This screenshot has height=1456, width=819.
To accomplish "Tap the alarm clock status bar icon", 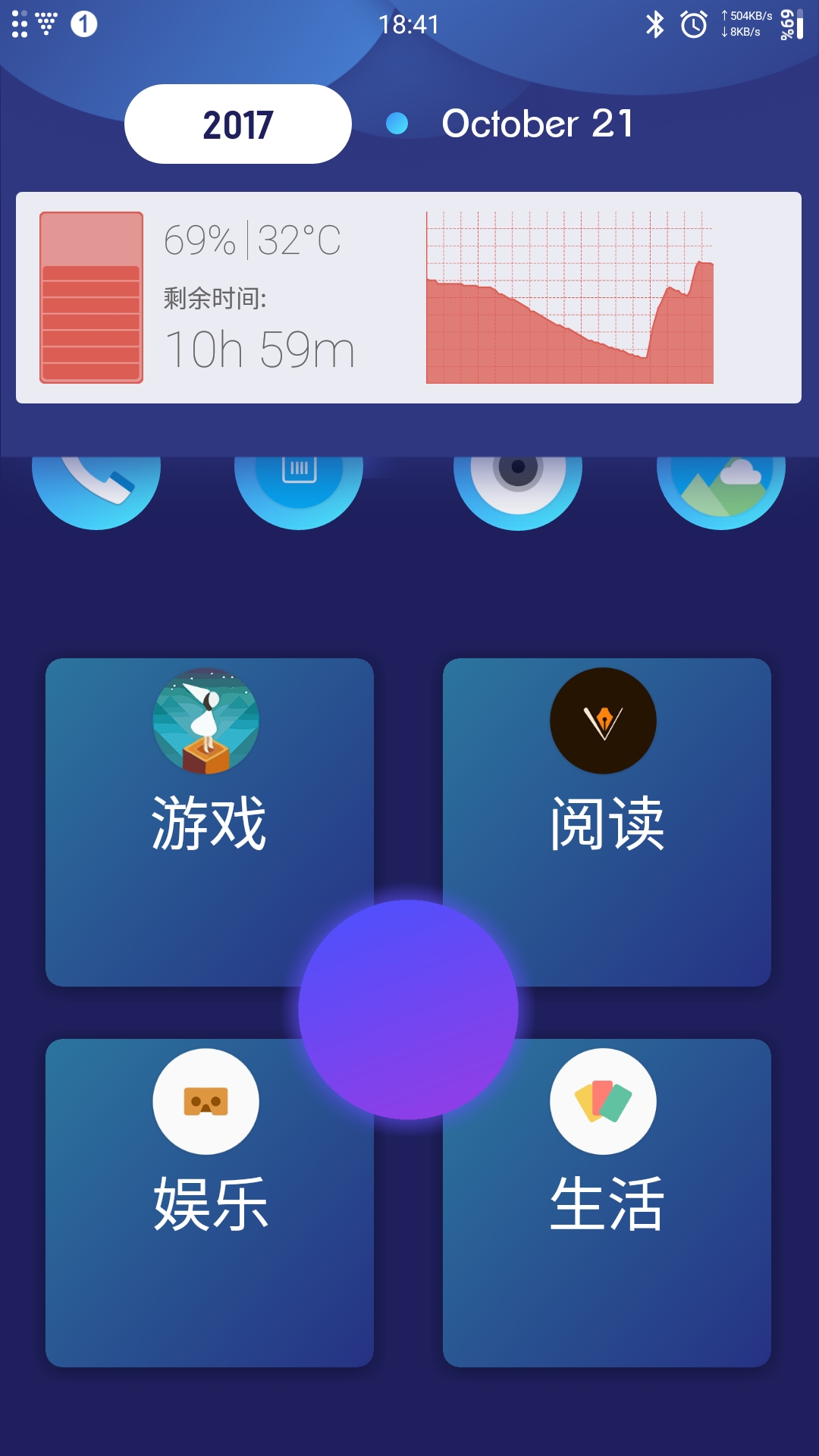I will 694,25.
